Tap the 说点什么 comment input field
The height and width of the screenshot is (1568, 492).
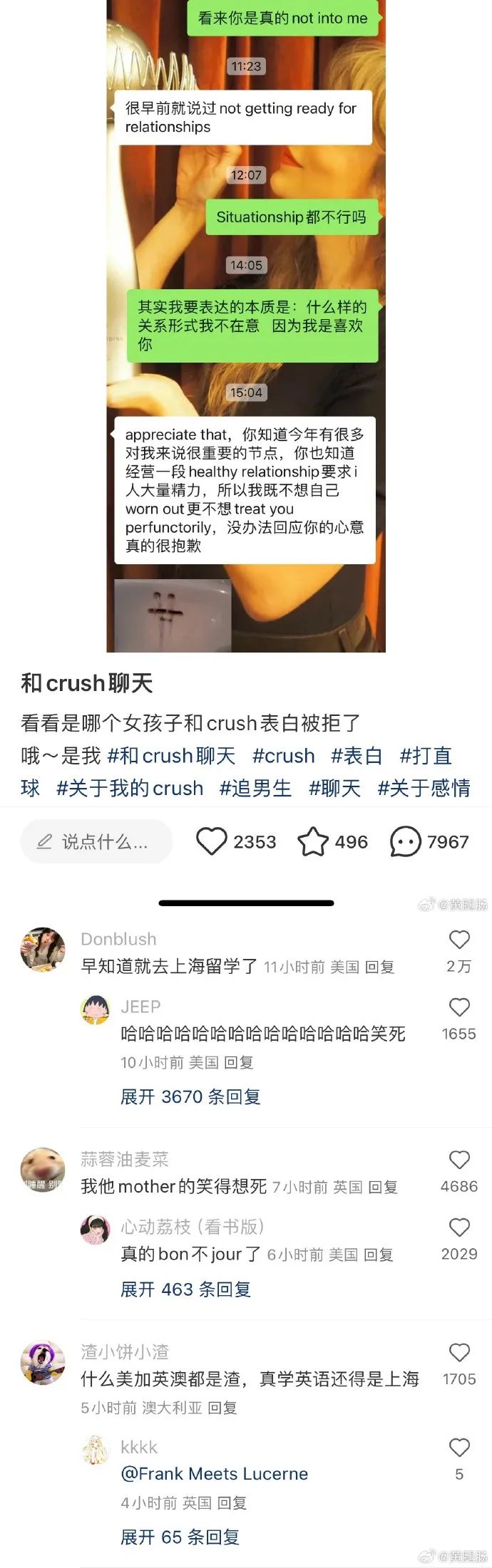tap(96, 841)
